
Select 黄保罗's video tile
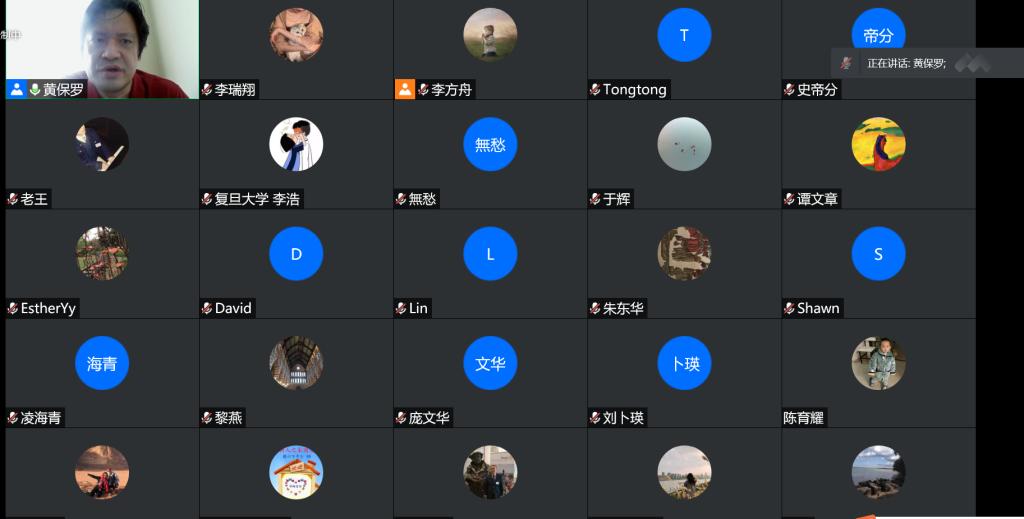(x=101, y=48)
